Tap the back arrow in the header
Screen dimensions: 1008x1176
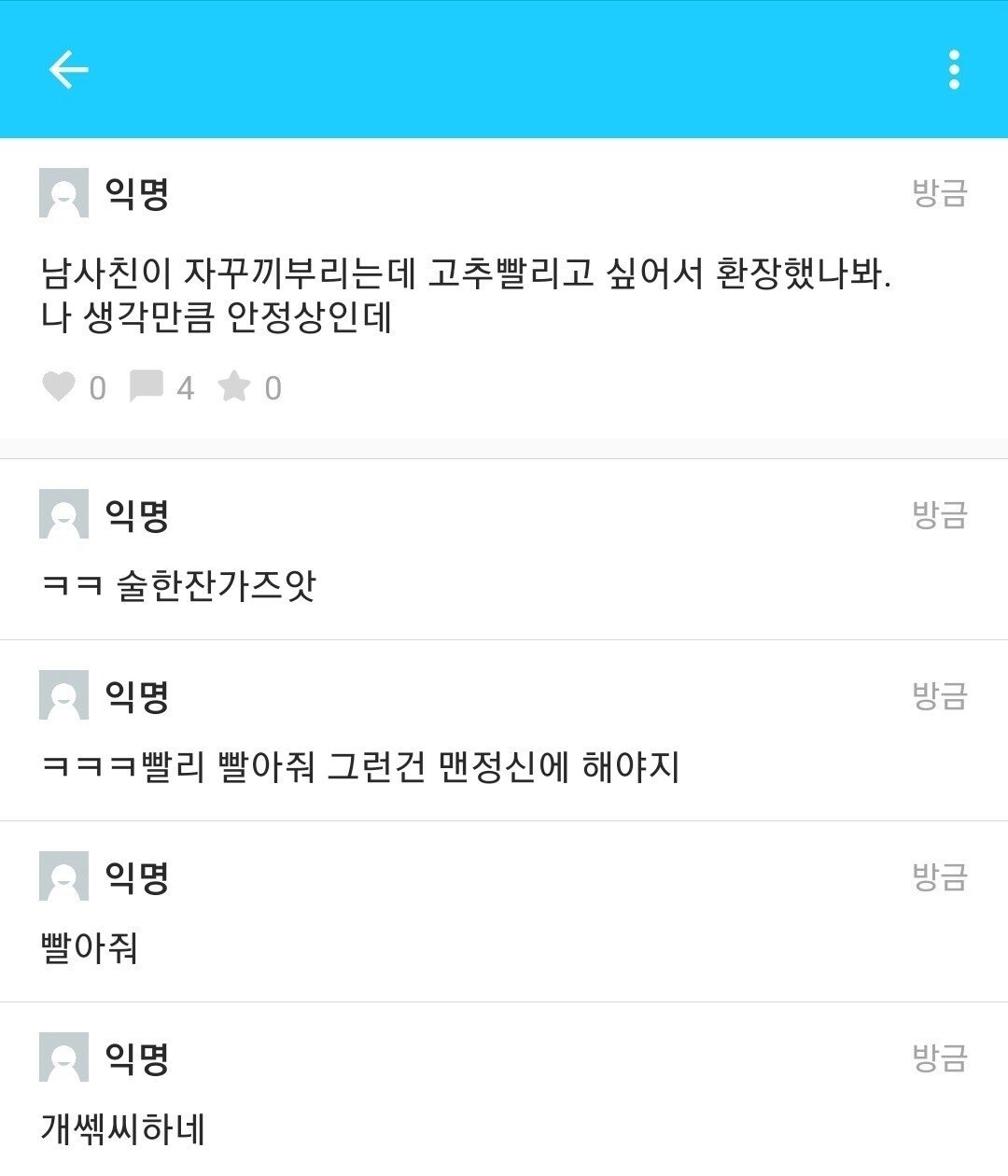click(65, 70)
